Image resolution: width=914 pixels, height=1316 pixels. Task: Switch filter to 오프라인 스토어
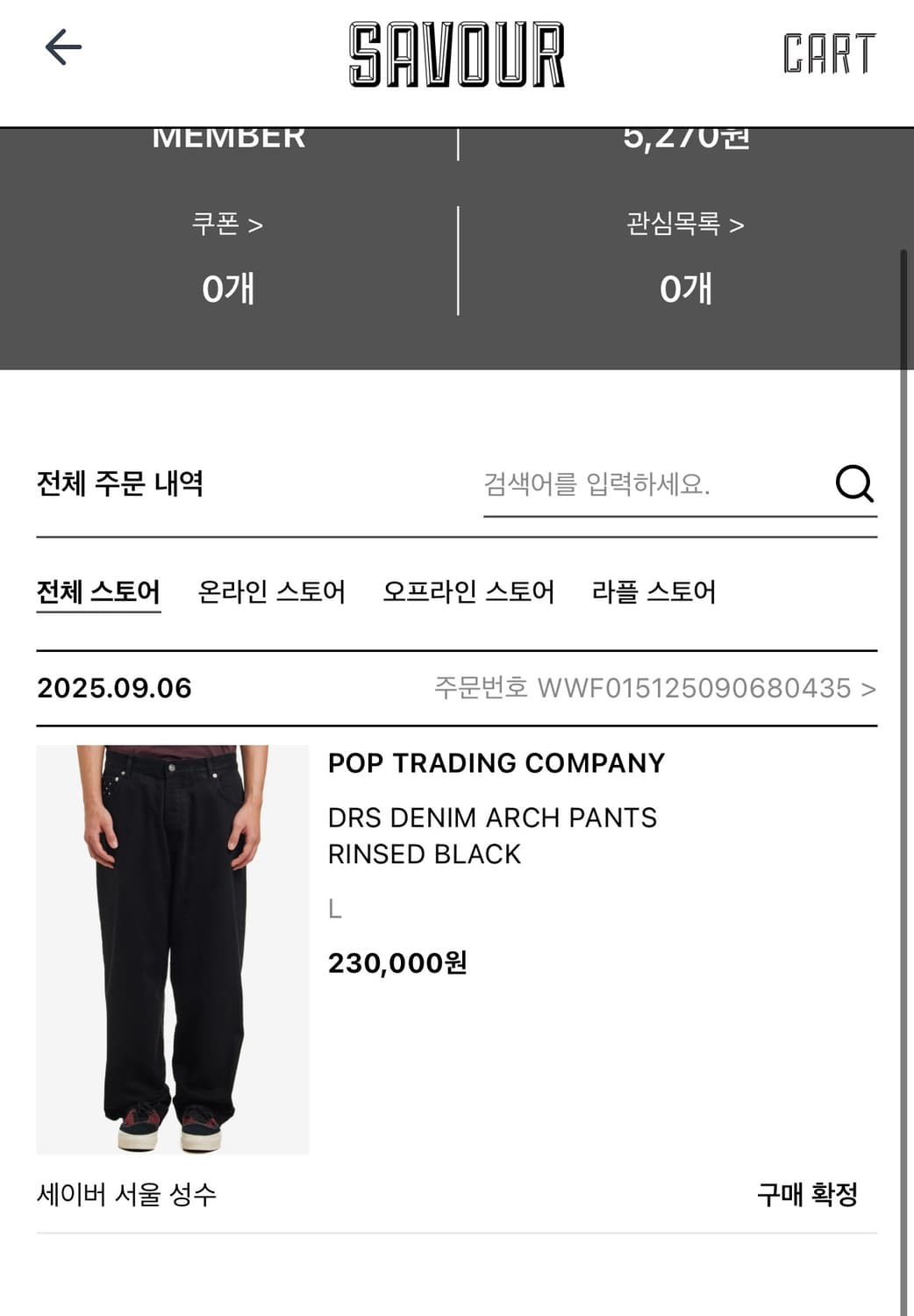point(469,592)
